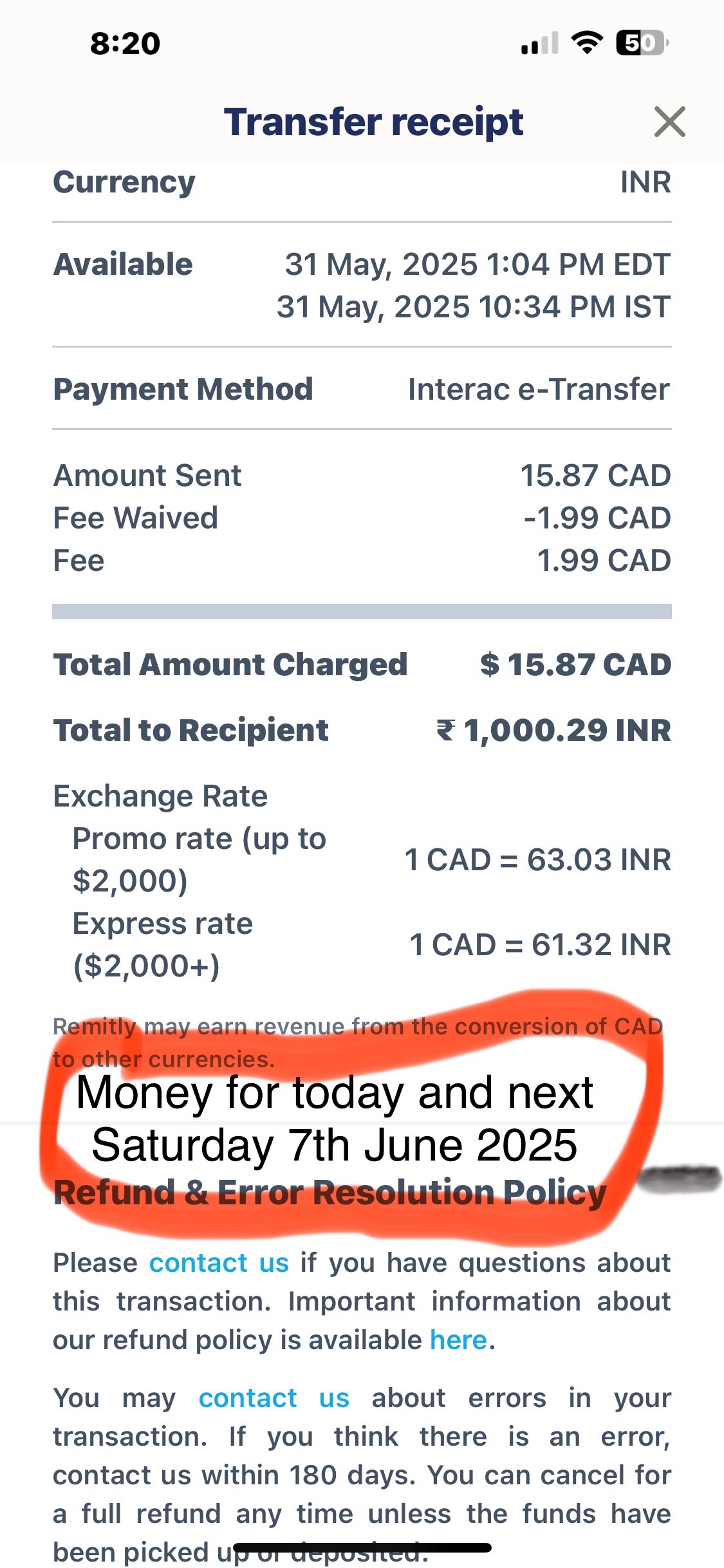
Task: Close the transfer receipt
Action: click(x=669, y=122)
